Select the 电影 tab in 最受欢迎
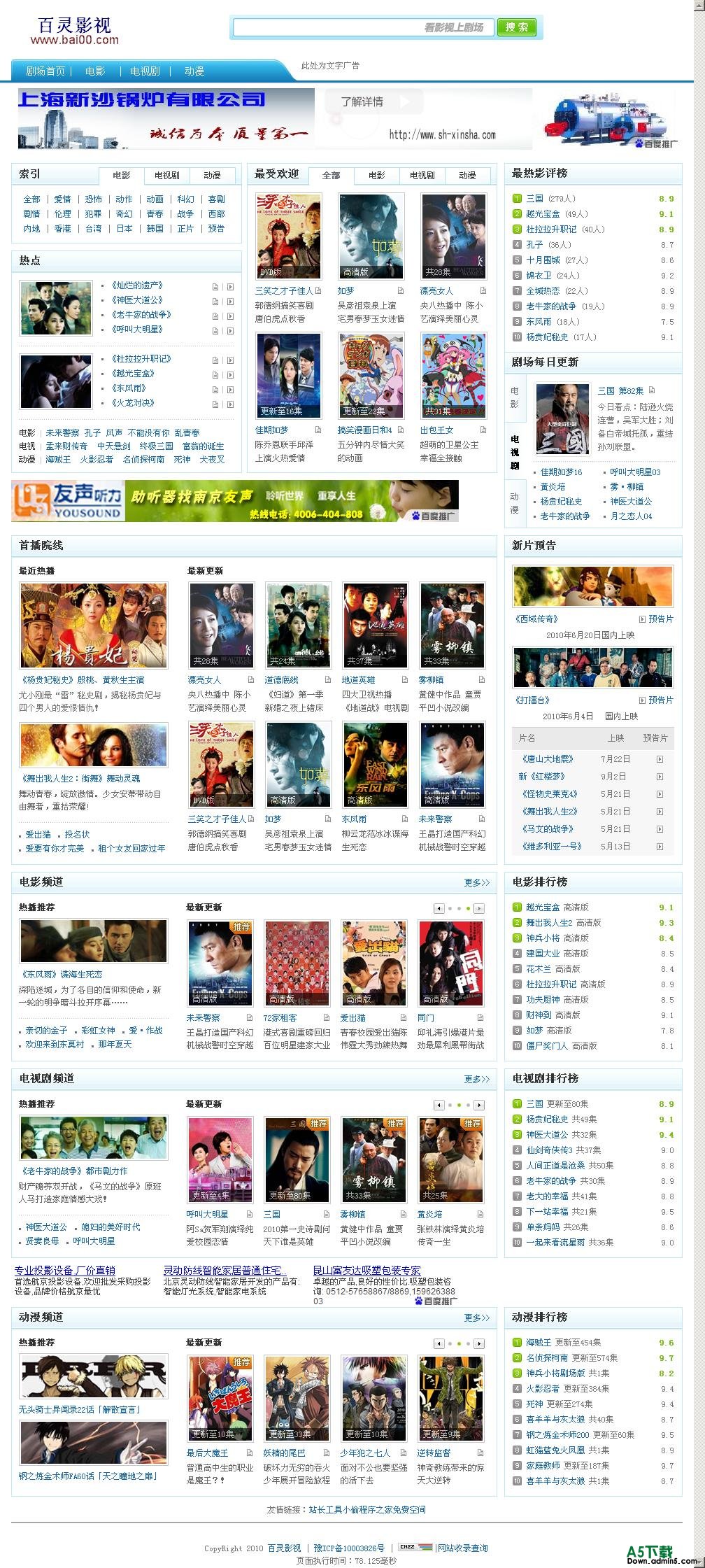 coord(376,176)
